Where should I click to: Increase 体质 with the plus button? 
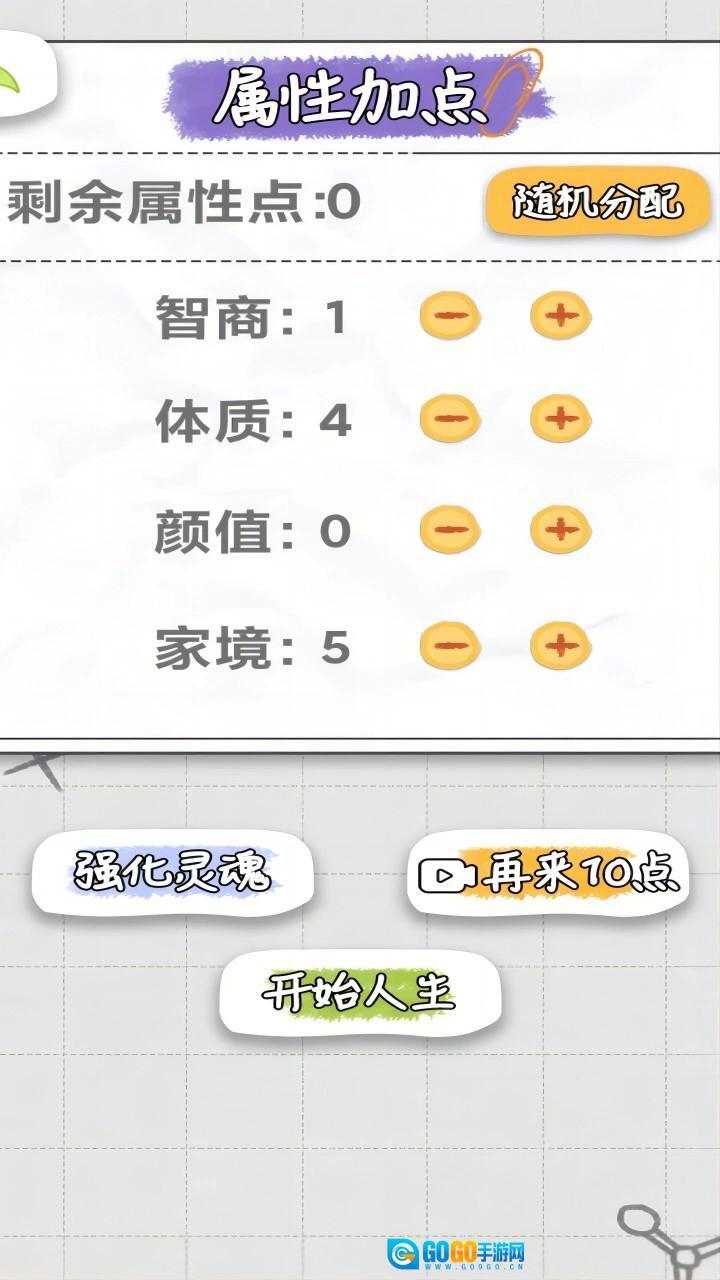tap(560, 420)
